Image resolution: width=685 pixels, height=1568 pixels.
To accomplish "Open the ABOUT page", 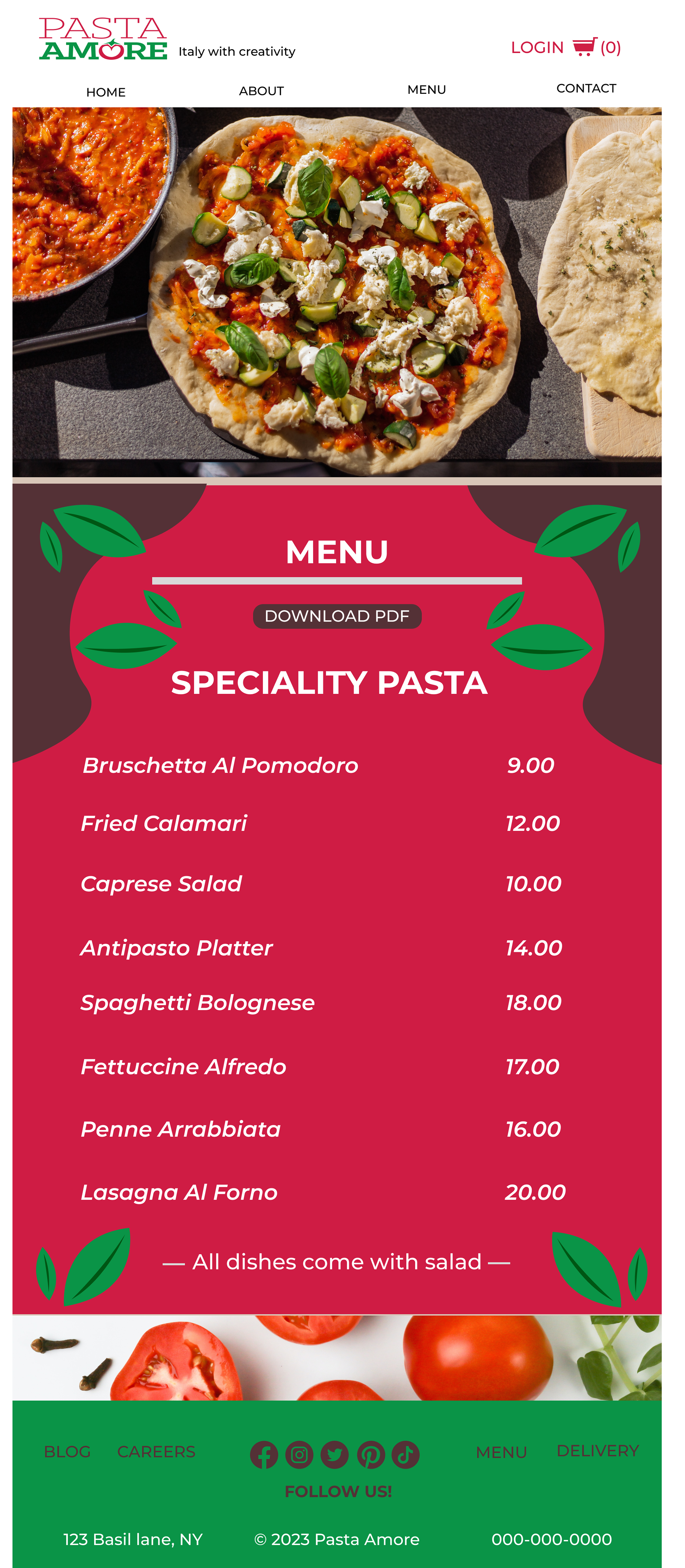I will point(261,91).
